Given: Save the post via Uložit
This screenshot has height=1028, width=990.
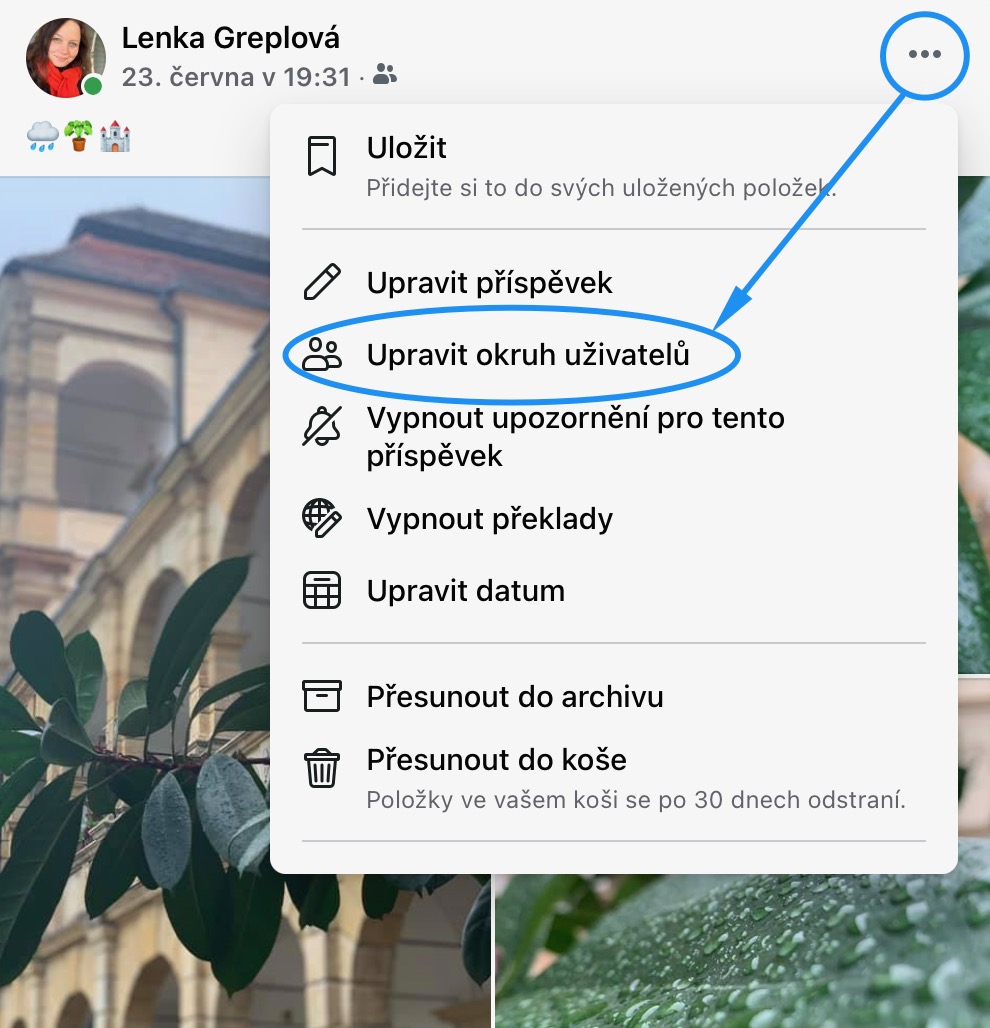Looking at the screenshot, I should [x=406, y=149].
